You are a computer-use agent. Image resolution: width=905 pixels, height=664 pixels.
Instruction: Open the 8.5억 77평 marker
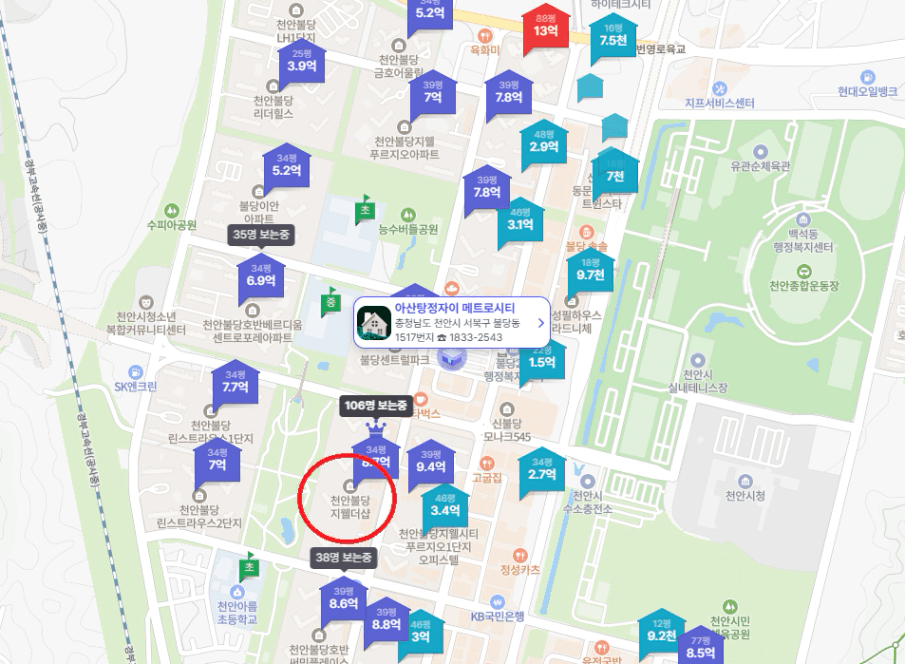tap(701, 648)
